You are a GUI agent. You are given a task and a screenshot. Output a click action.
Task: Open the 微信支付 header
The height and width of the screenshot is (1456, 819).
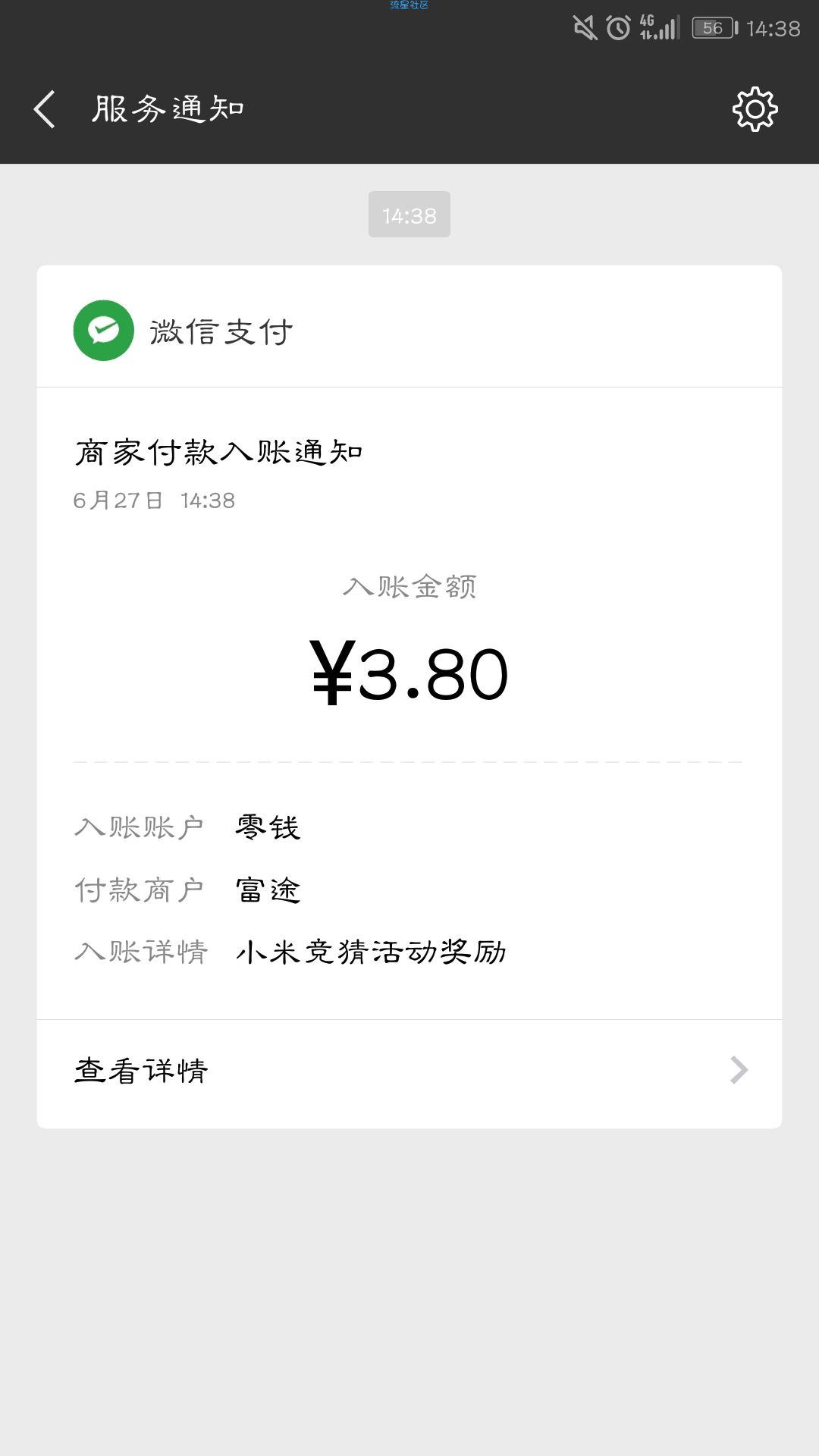point(409,331)
